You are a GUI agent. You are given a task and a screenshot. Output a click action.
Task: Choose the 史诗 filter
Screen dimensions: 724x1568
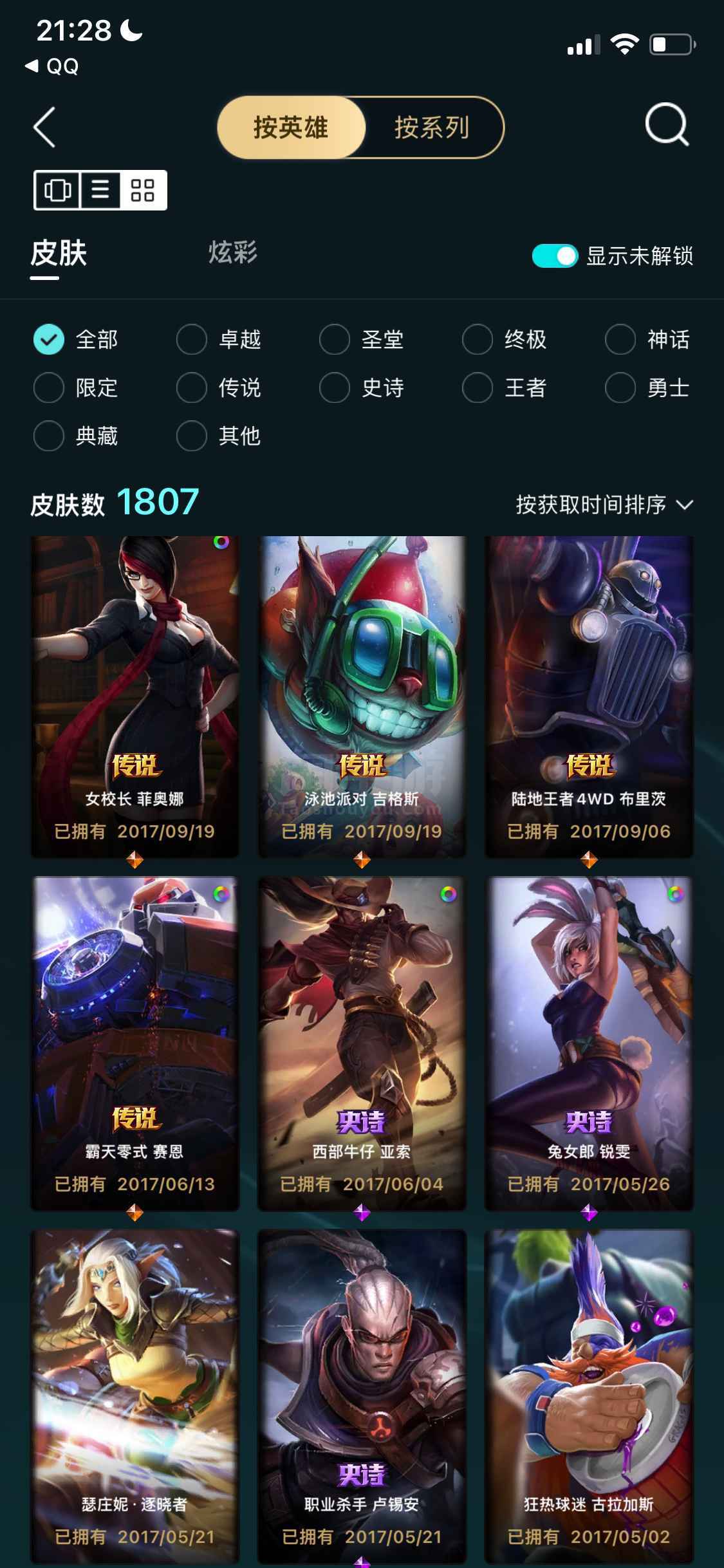(362, 387)
